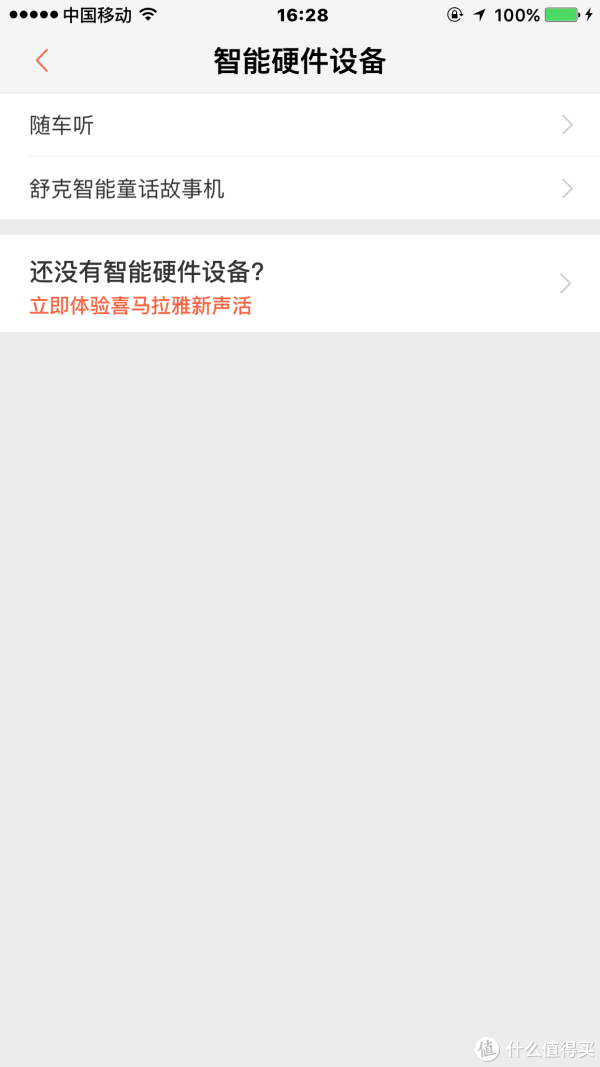Open the 还没有智能硬件设备 promotion row
This screenshot has height=1067, width=600.
pos(300,284)
